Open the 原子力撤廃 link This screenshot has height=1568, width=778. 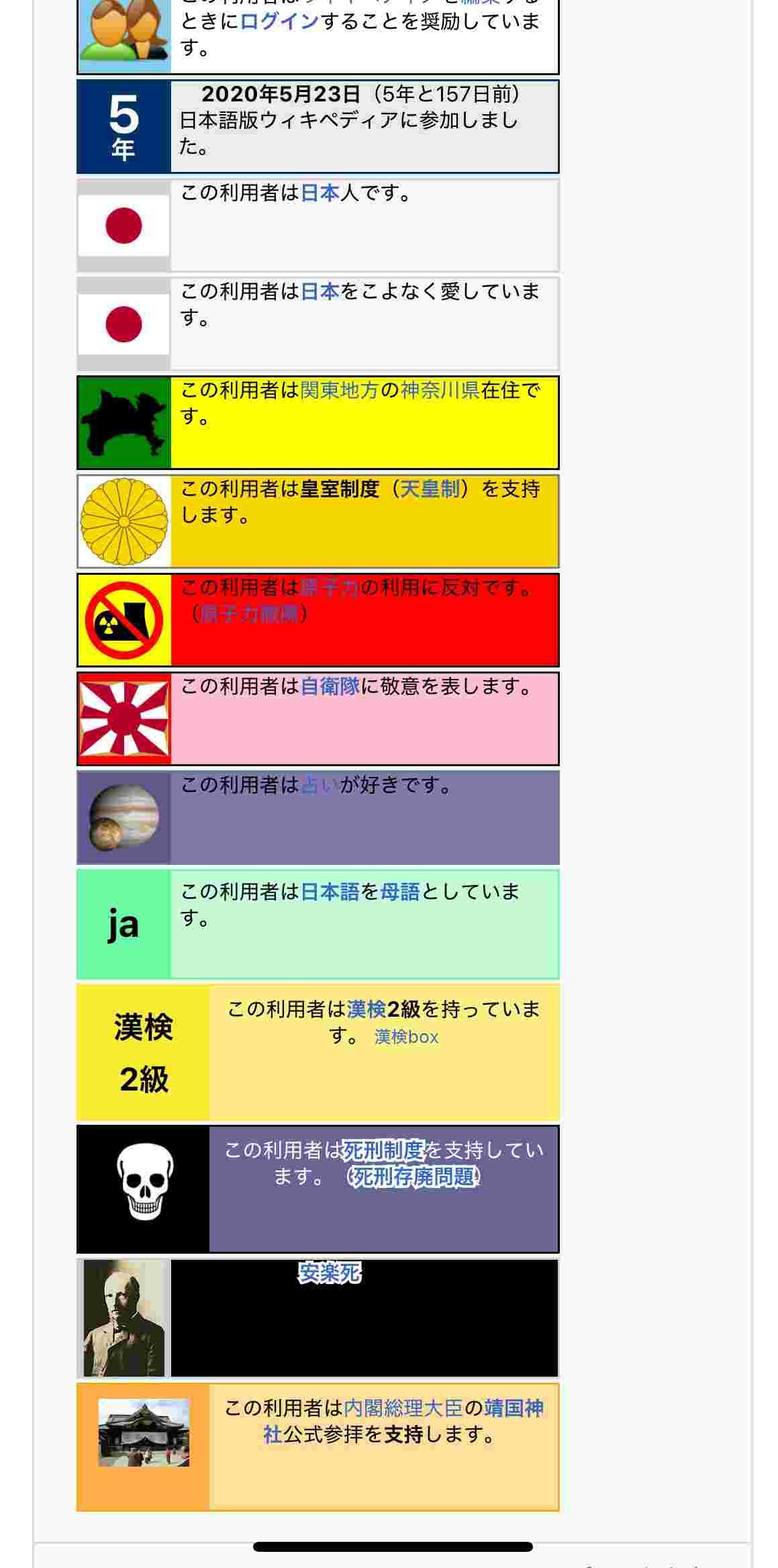click(249, 614)
